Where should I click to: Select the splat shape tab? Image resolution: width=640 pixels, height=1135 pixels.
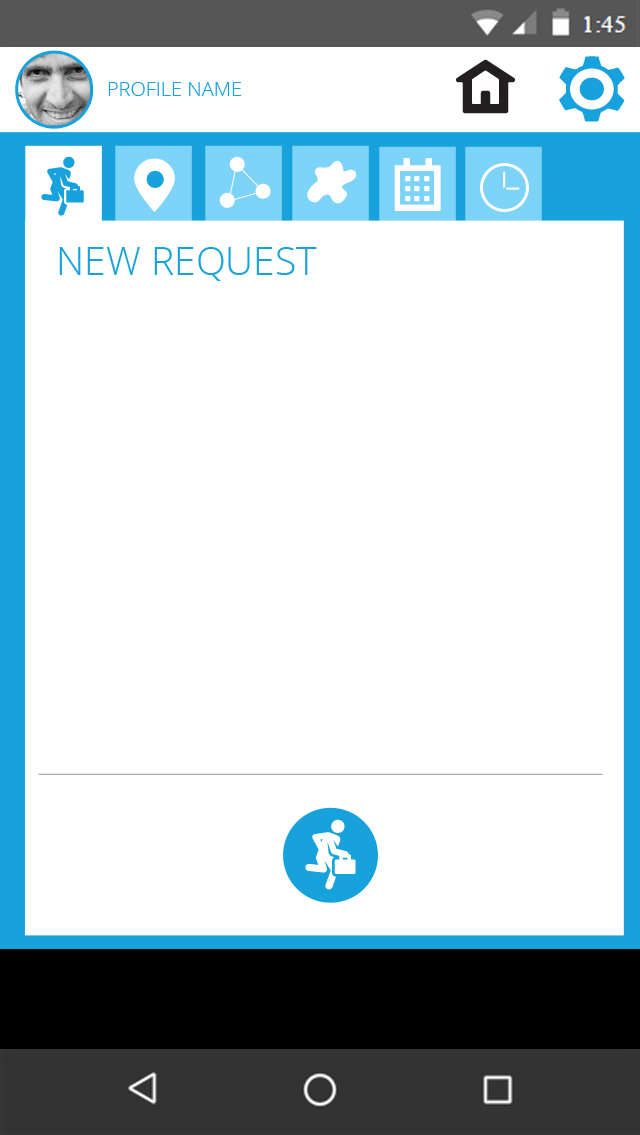330,183
